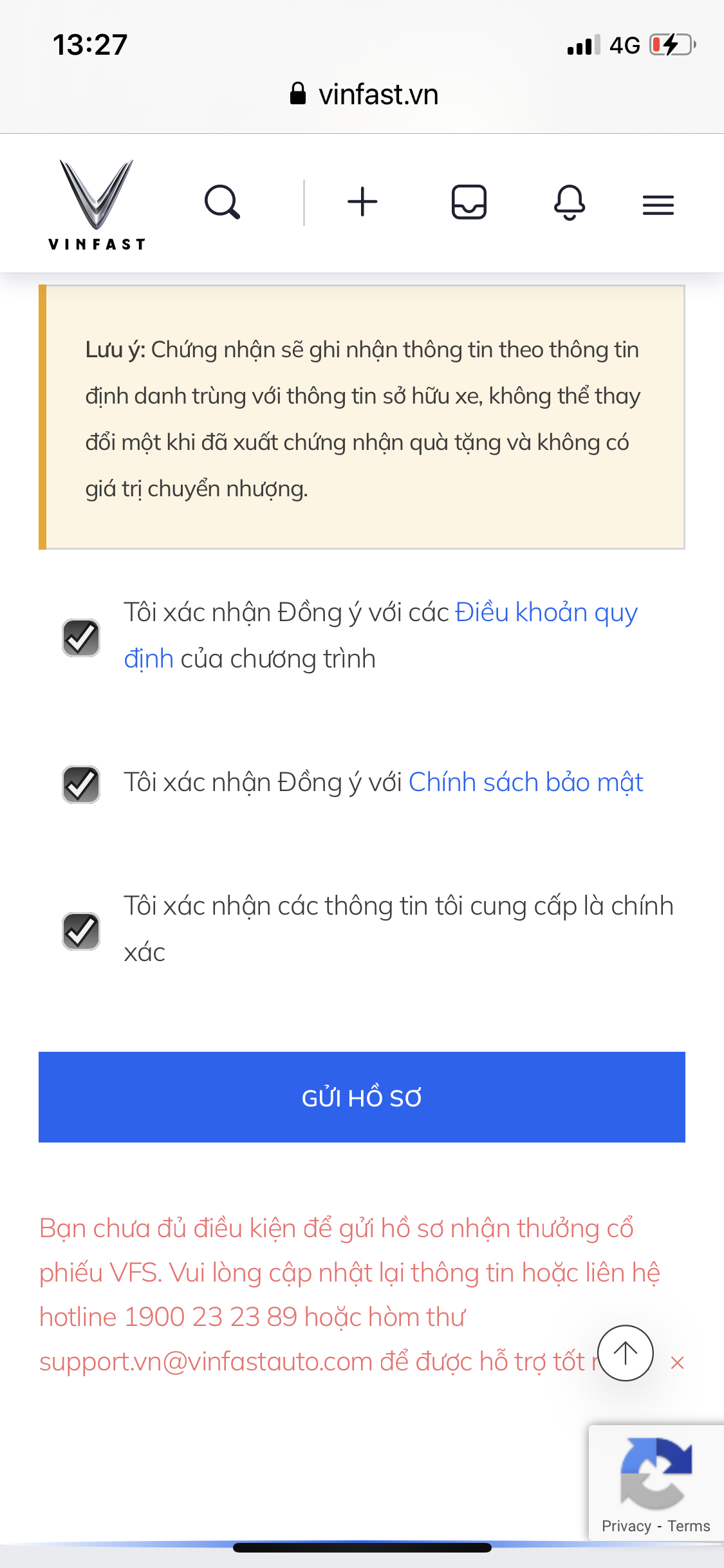Image resolution: width=724 pixels, height=1568 pixels.
Task: Tap the vinfast.vn address bar
Action: point(364,95)
